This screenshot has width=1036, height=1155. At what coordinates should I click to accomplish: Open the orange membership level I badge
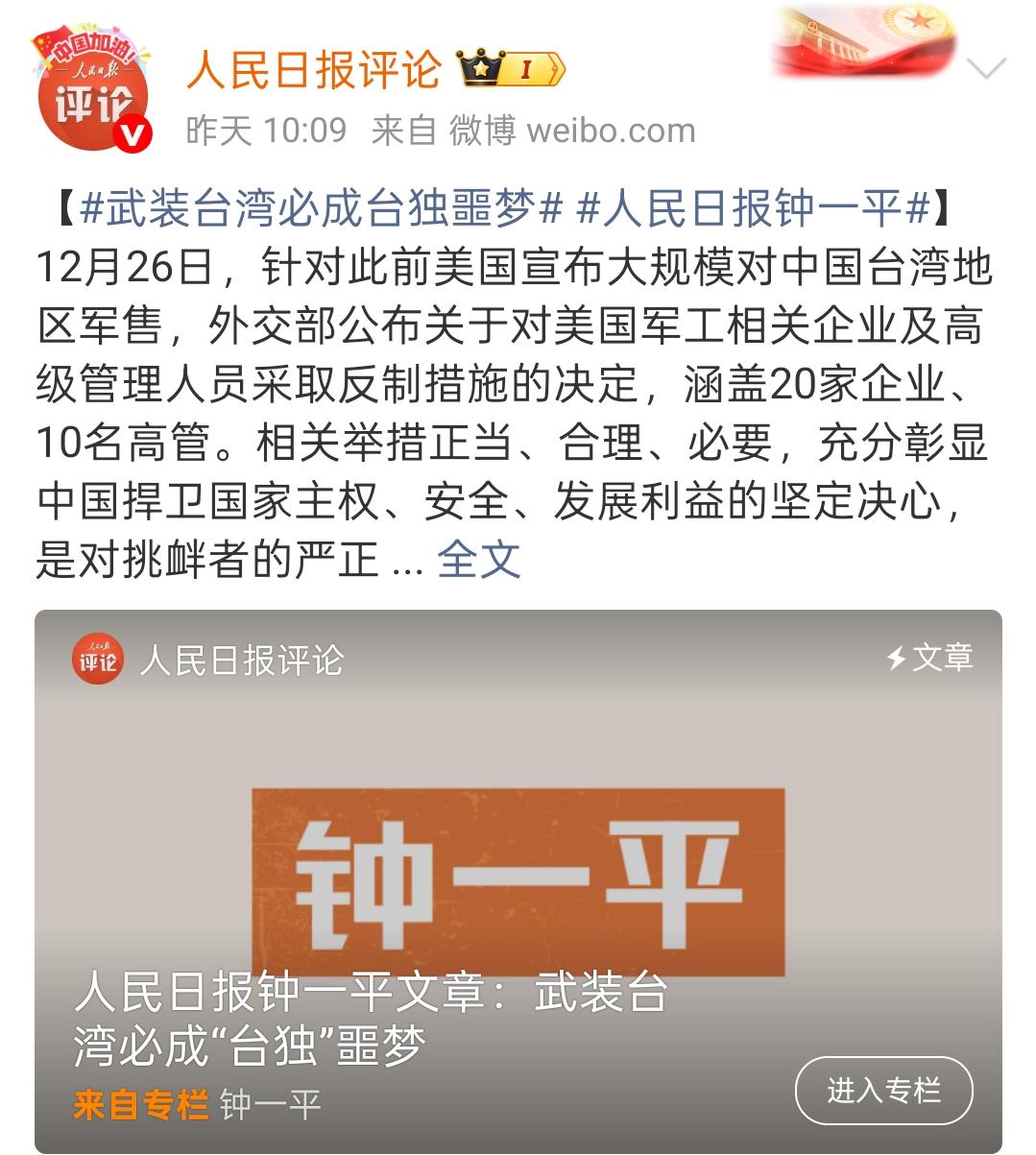click(529, 66)
